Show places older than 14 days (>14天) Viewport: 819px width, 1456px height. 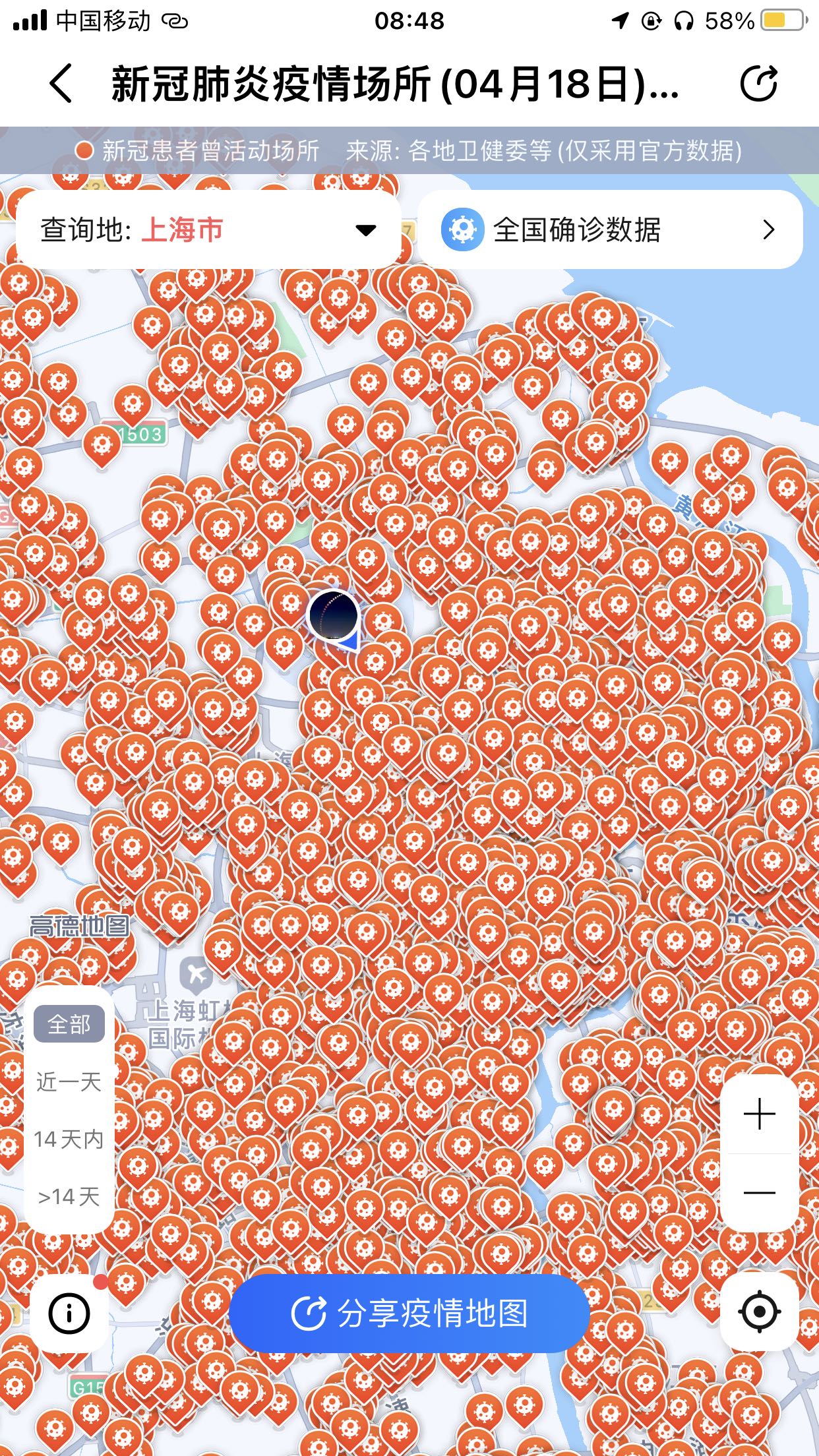coord(69,1196)
